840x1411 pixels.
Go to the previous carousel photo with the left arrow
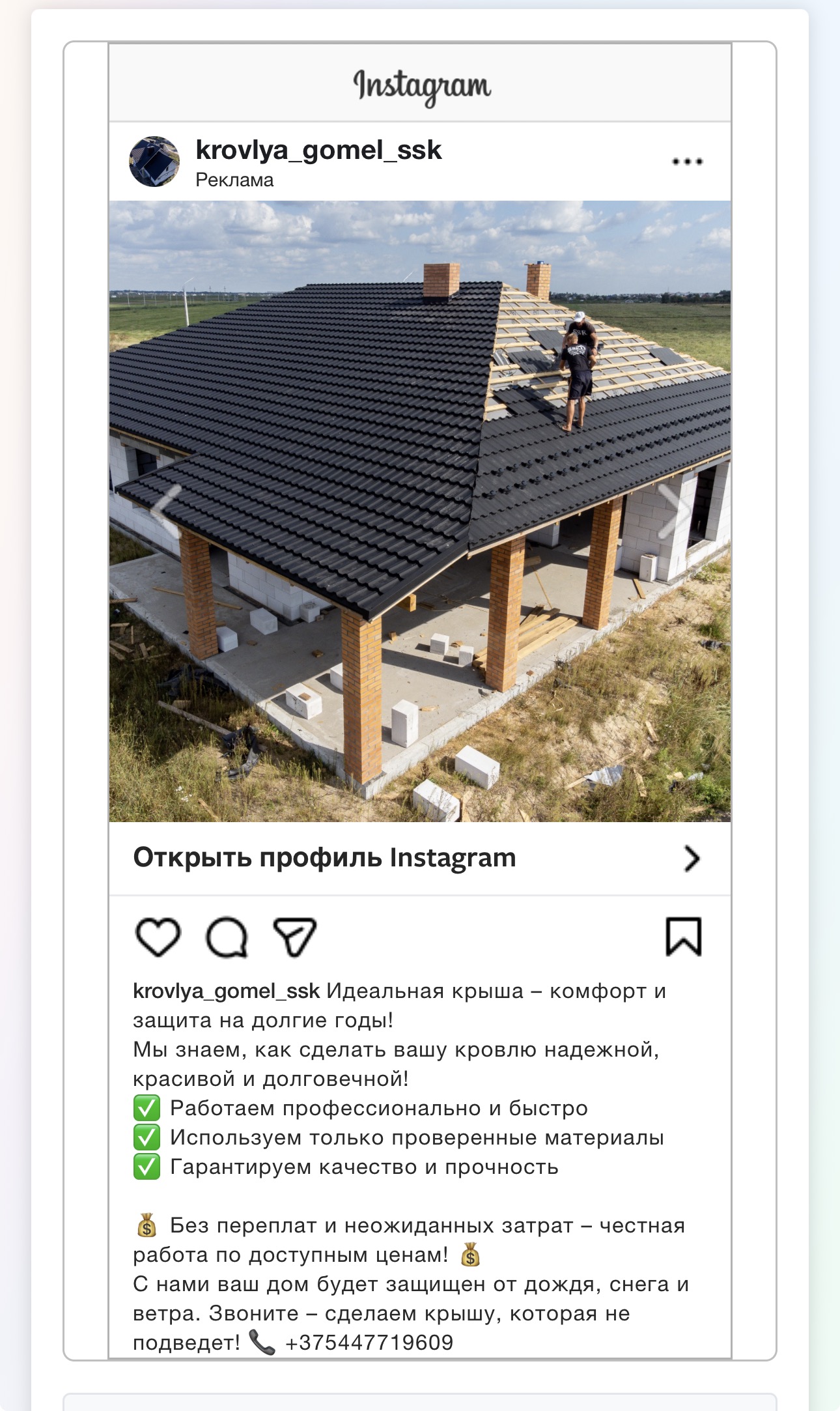click(x=165, y=511)
